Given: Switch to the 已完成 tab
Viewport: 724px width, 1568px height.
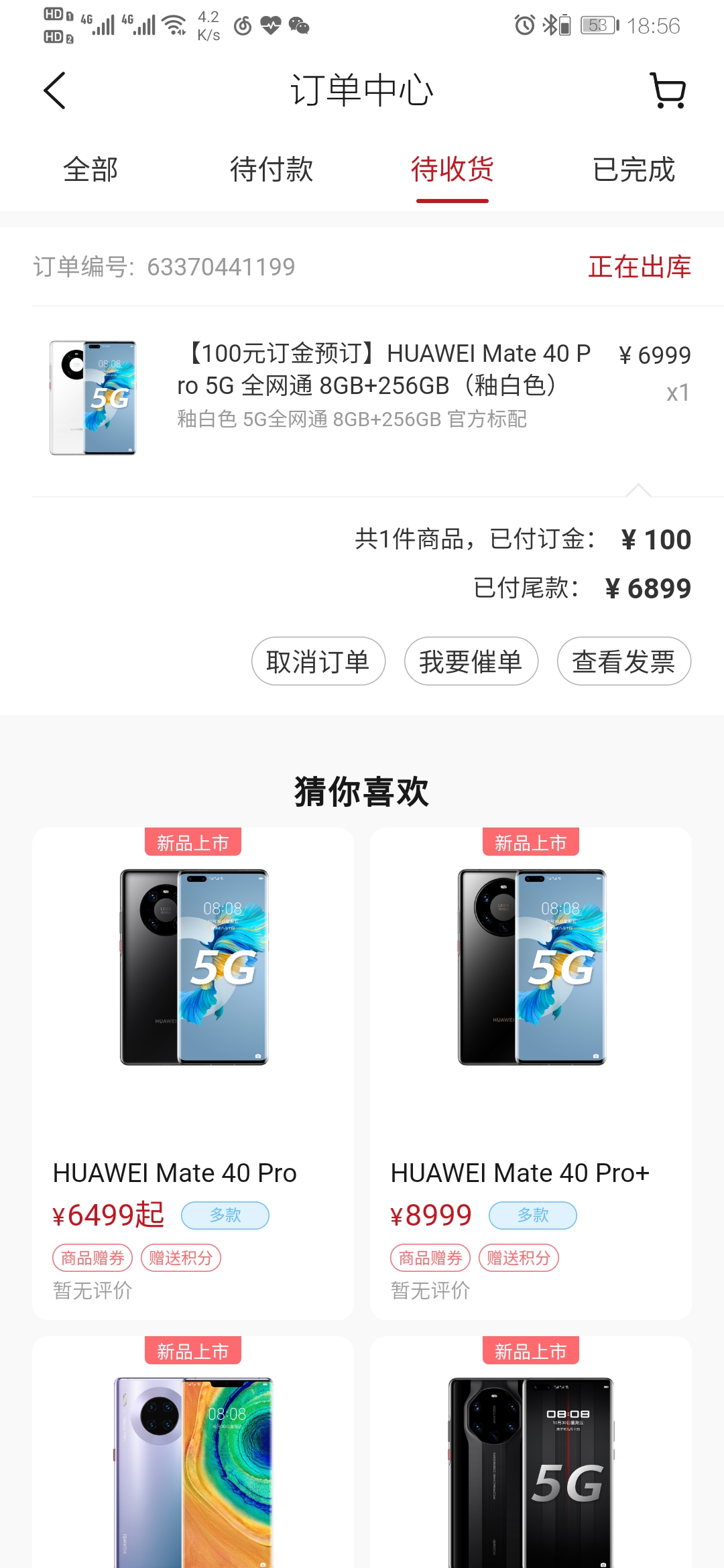Looking at the screenshot, I should click(x=633, y=170).
